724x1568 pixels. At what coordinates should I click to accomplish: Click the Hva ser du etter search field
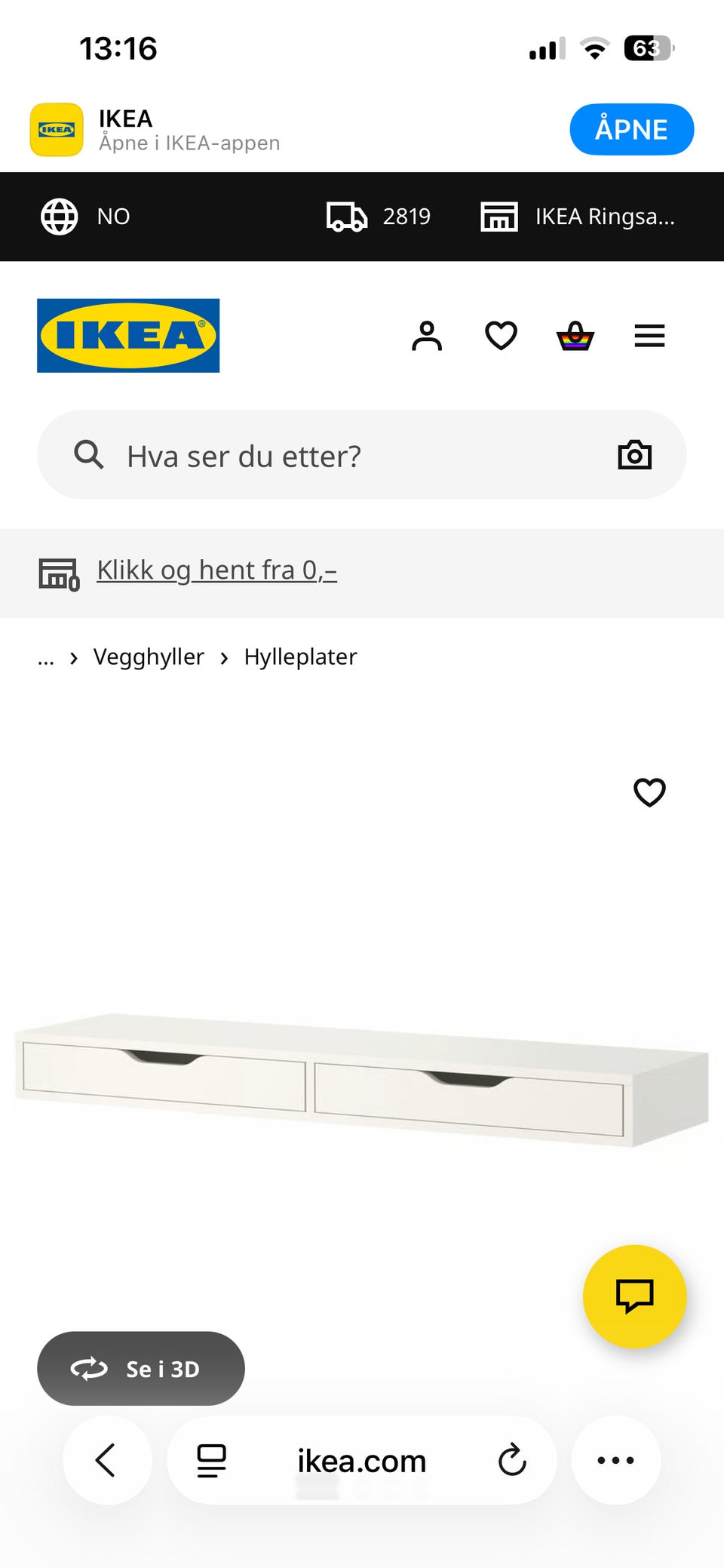[x=302, y=454]
